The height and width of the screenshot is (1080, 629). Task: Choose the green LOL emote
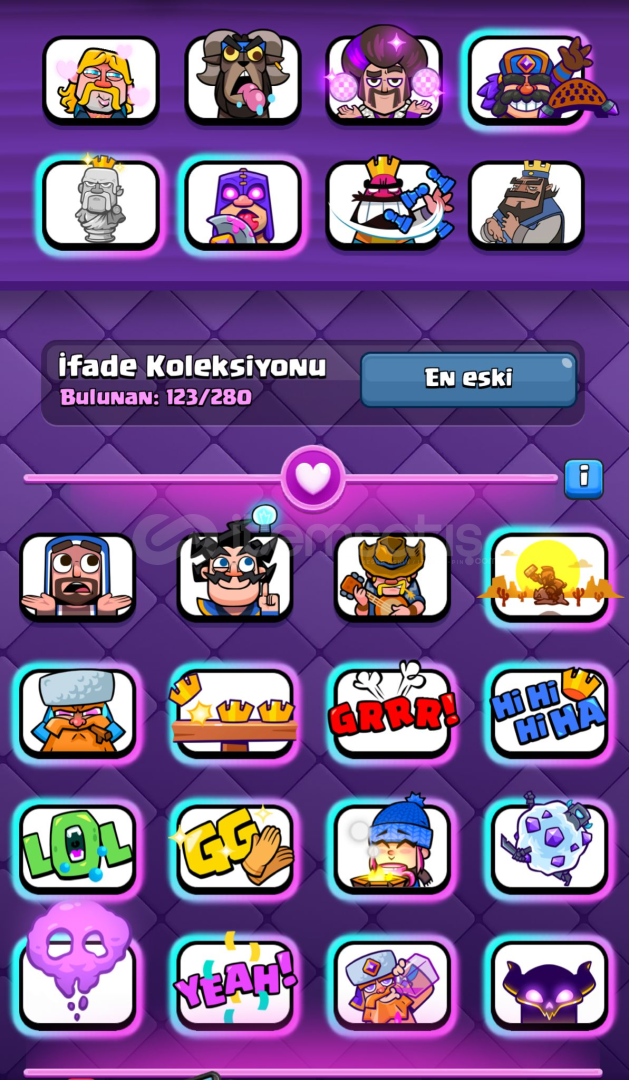(77, 849)
